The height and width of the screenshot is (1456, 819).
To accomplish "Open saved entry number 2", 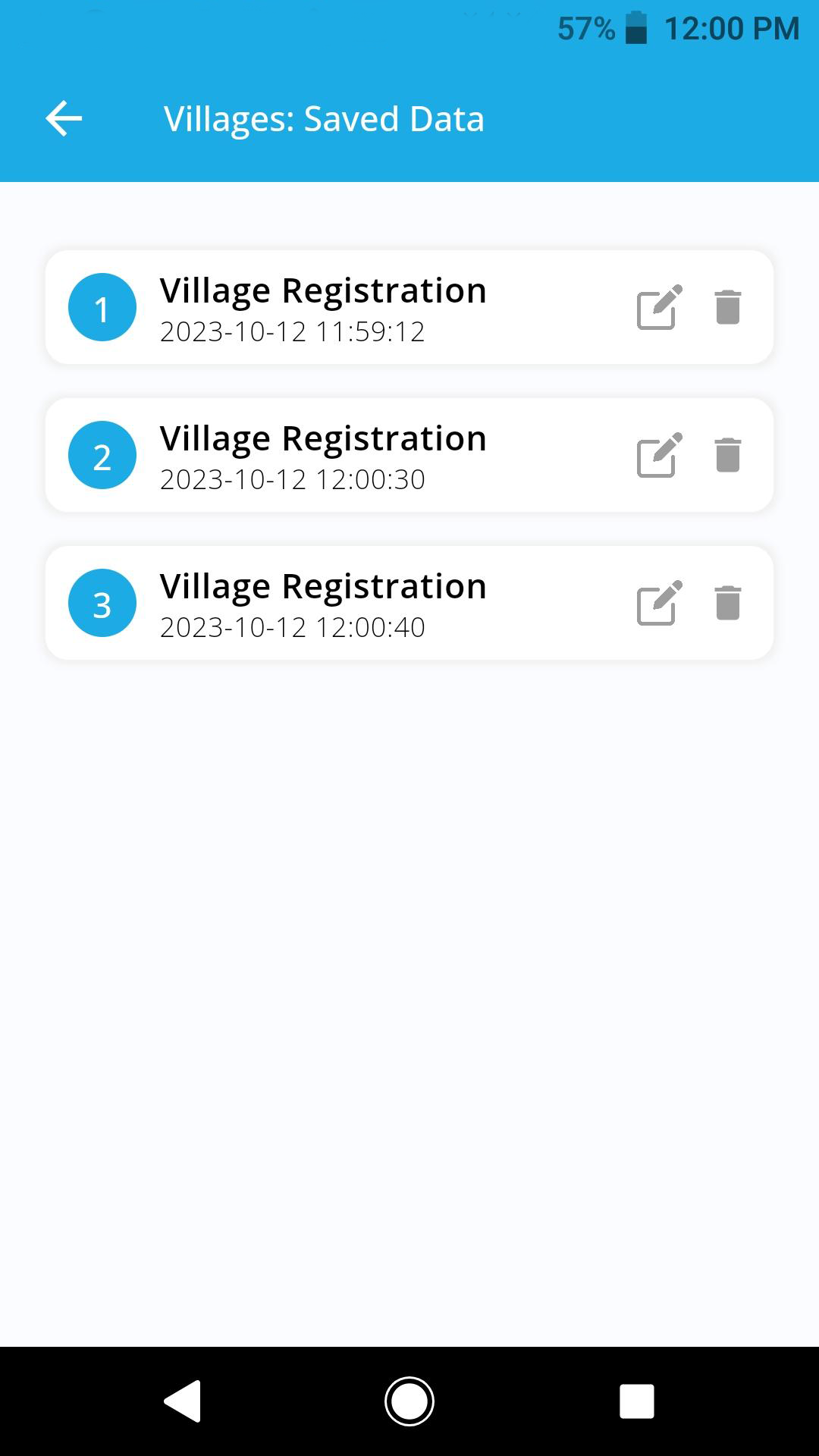I will [409, 455].
